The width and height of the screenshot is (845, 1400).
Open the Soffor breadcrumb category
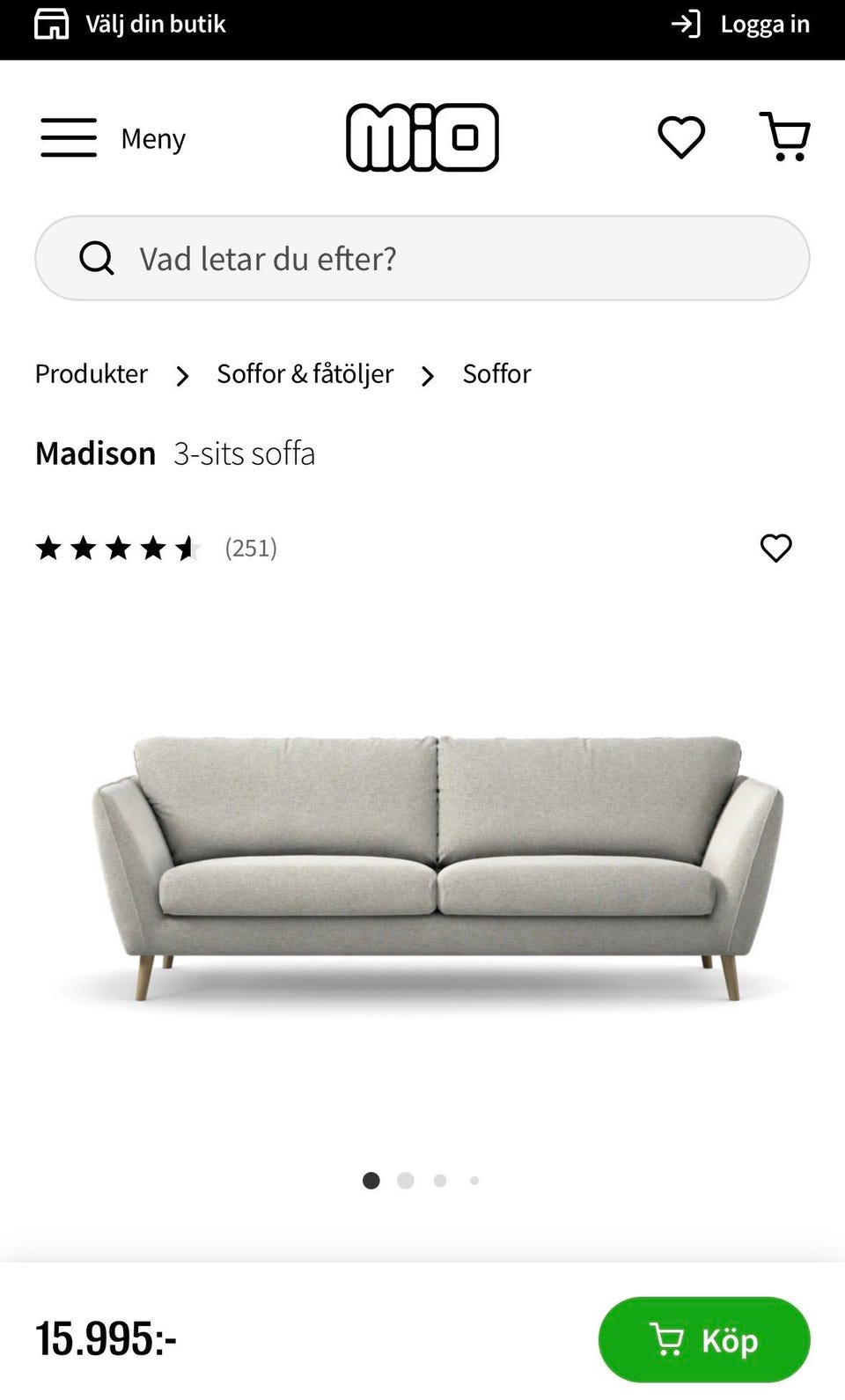pyautogui.click(x=496, y=374)
